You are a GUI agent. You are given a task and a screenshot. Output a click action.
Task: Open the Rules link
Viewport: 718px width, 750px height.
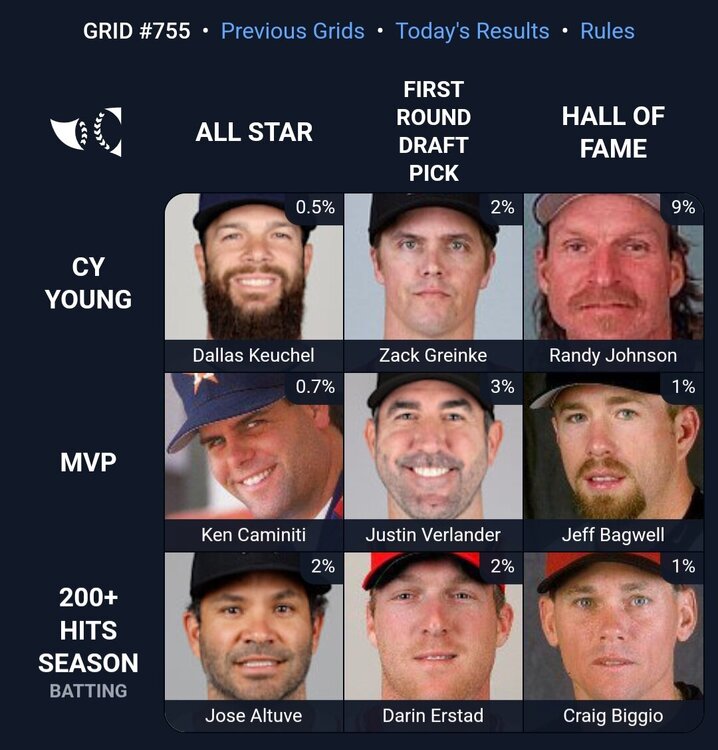607,31
